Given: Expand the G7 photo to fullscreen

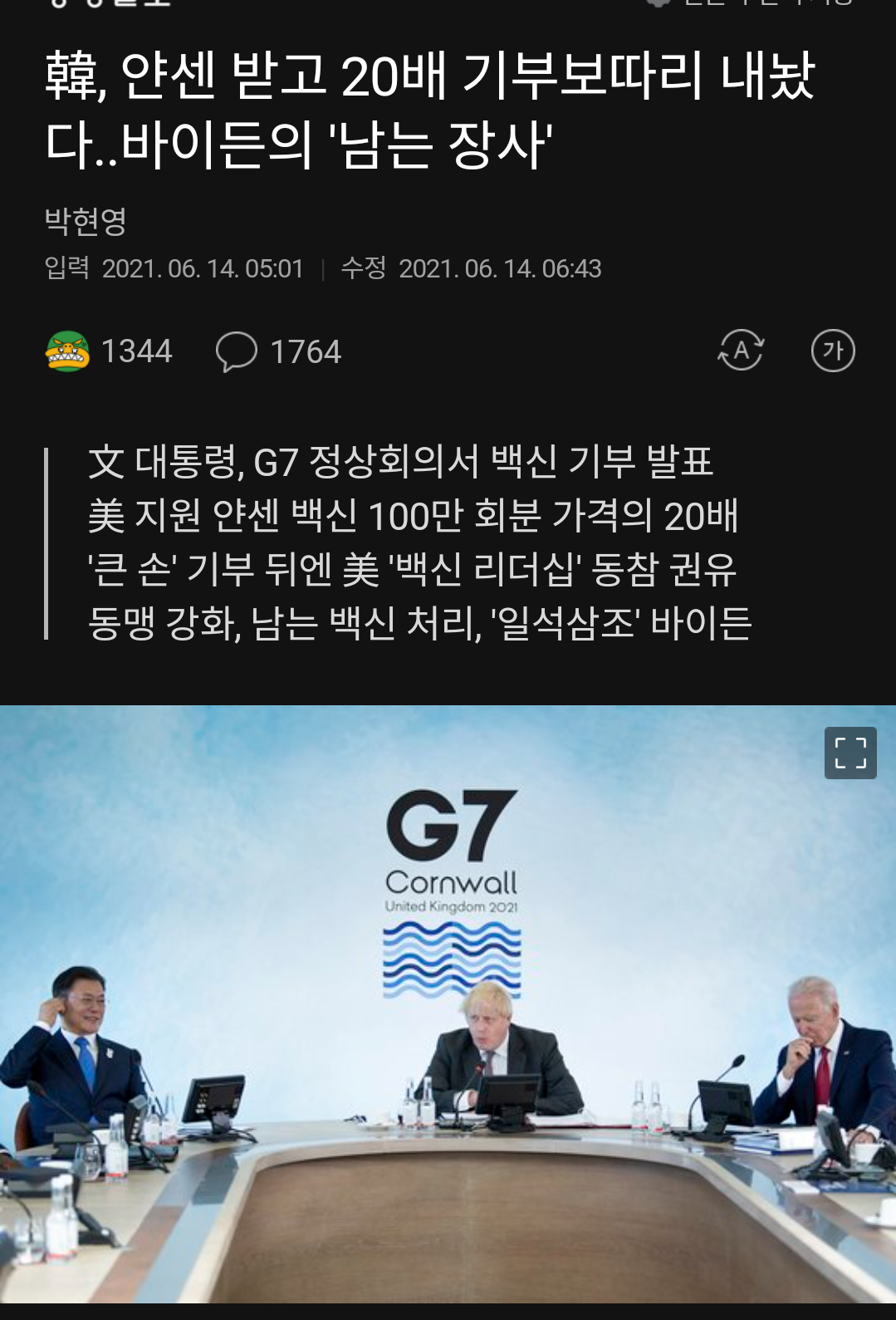Looking at the screenshot, I should coord(849,753).
